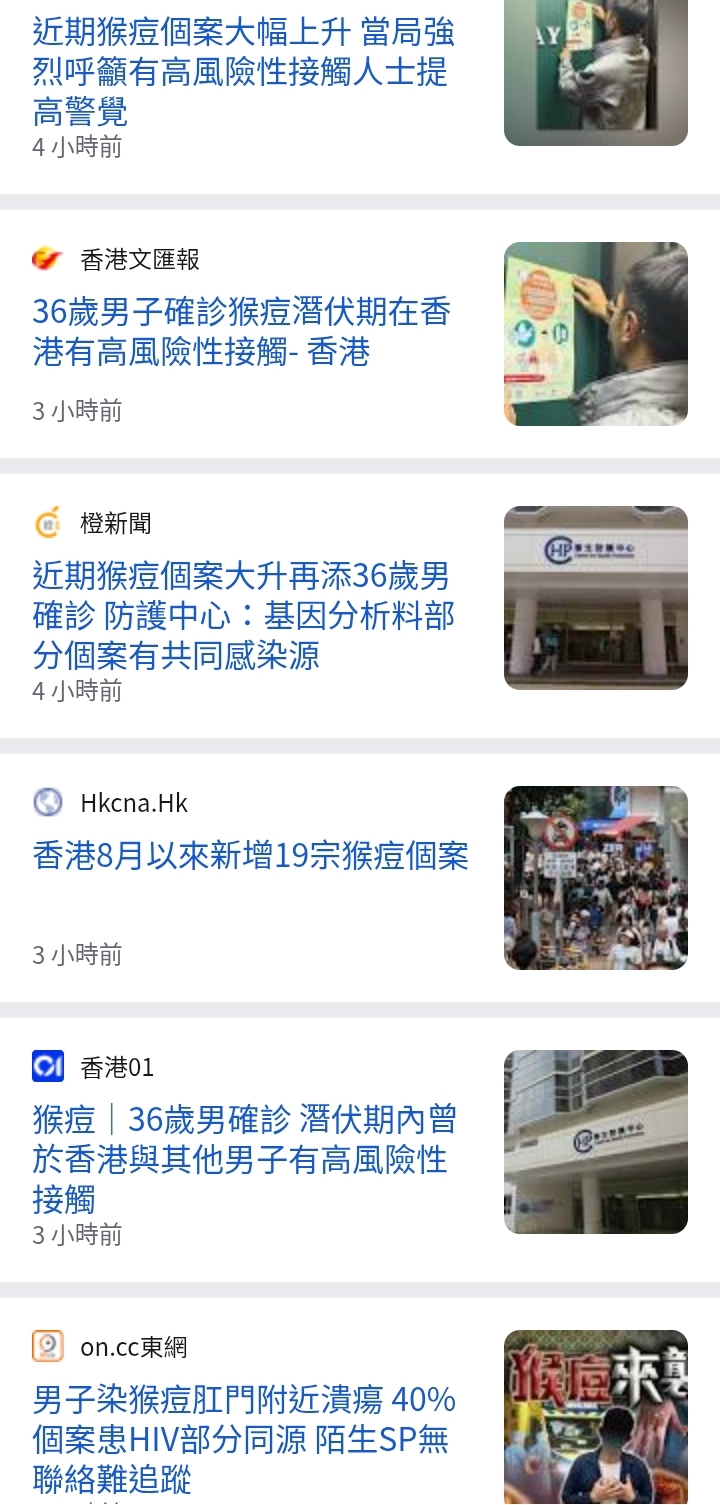Tap the thumbnail next to the 香港01 story
This screenshot has height=1505, width=720.
596,1142
